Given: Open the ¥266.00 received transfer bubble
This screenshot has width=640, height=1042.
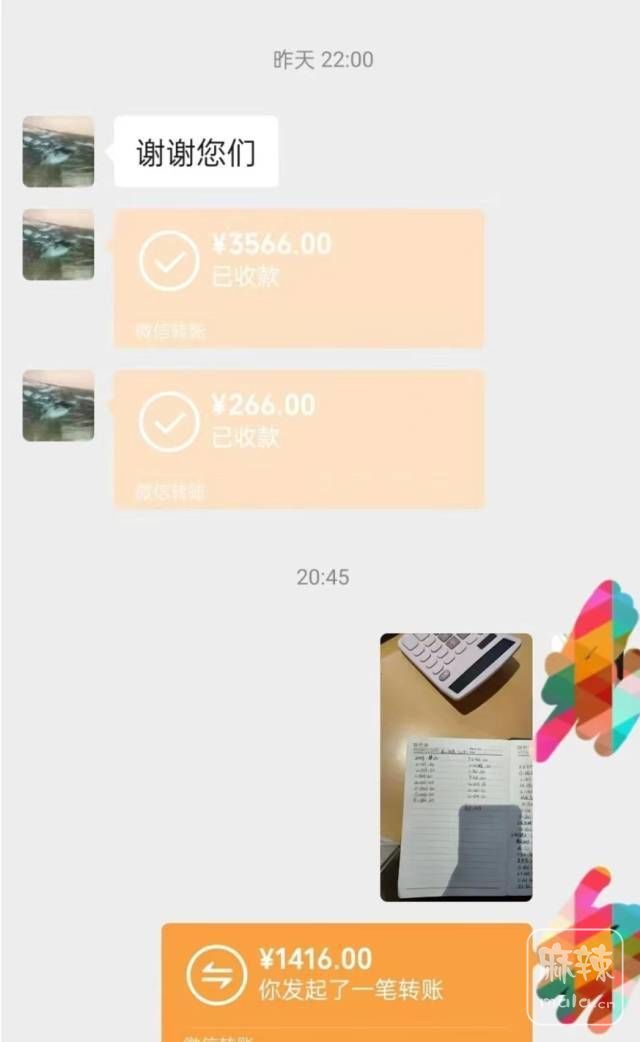Looking at the screenshot, I should click(x=298, y=438).
